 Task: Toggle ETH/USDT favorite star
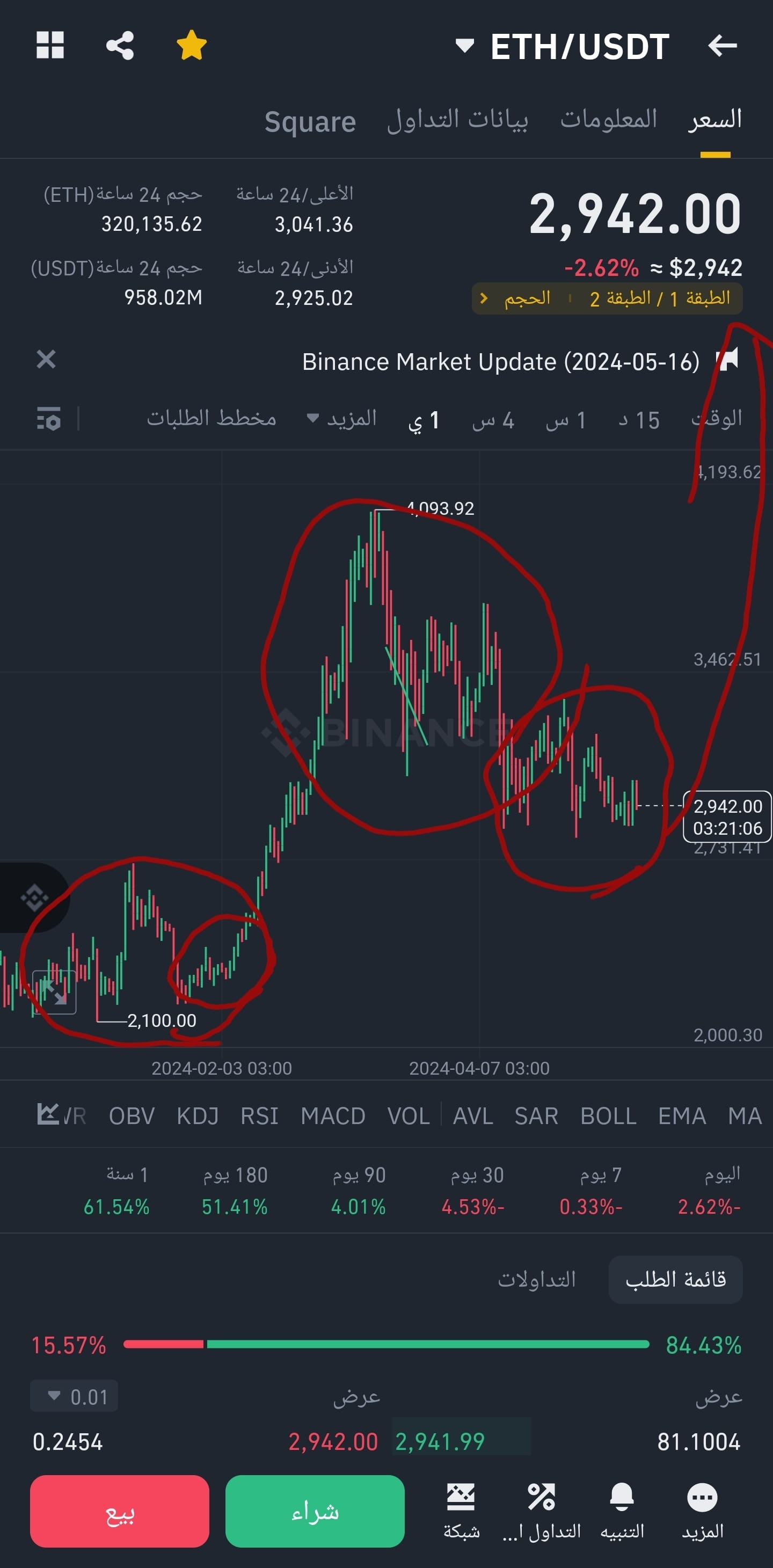pyautogui.click(x=191, y=45)
